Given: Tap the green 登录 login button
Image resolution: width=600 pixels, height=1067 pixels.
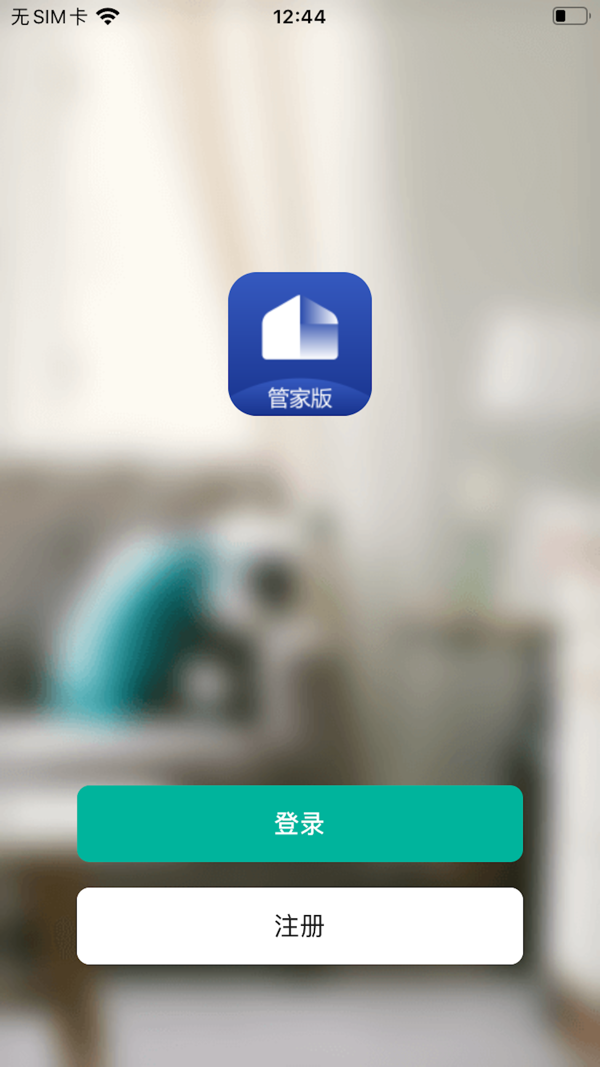Looking at the screenshot, I should point(300,823).
